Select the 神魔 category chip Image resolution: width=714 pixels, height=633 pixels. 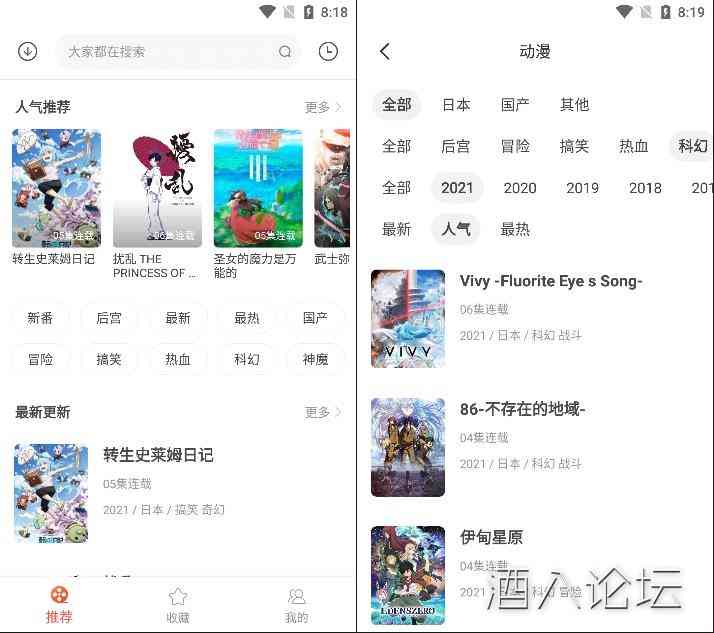315,359
